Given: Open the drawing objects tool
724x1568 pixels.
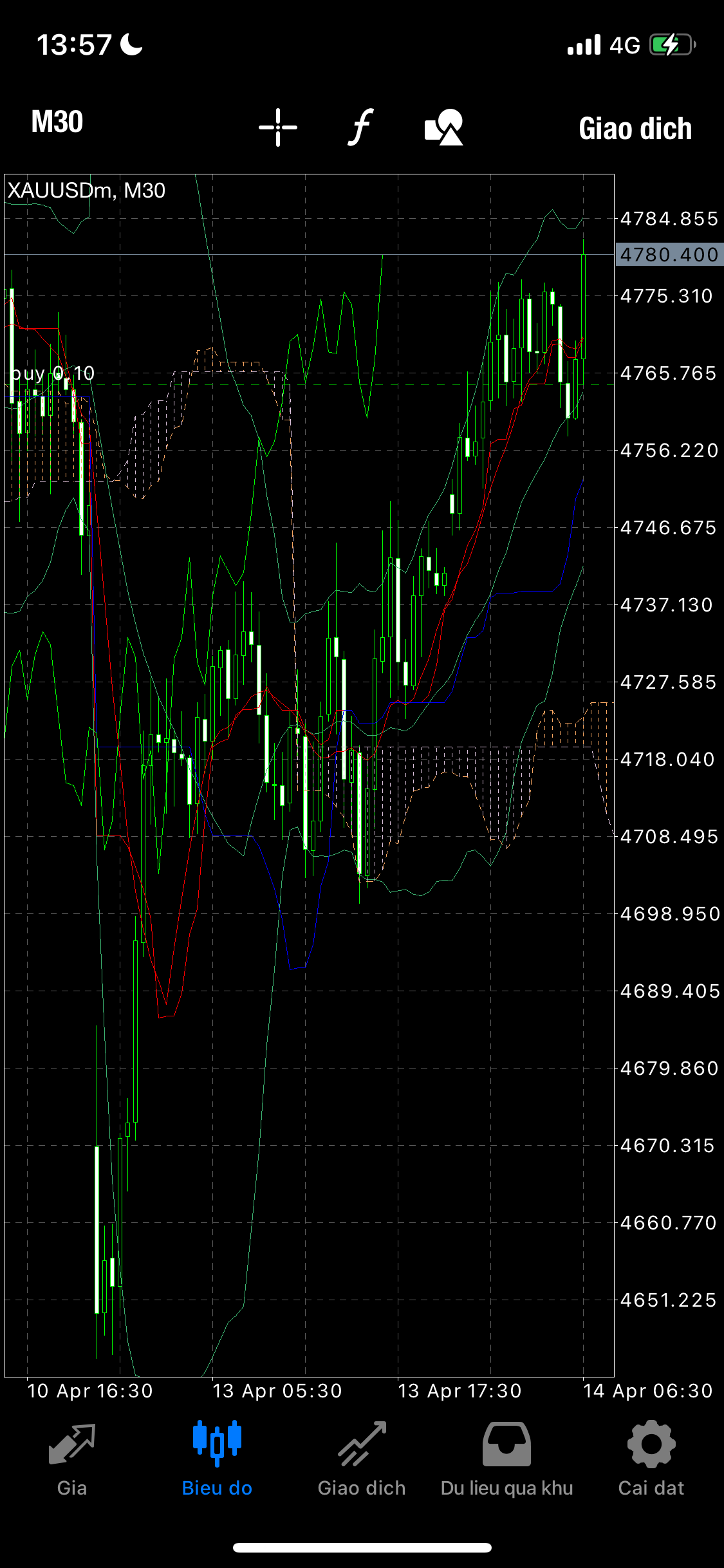Looking at the screenshot, I should point(444,127).
